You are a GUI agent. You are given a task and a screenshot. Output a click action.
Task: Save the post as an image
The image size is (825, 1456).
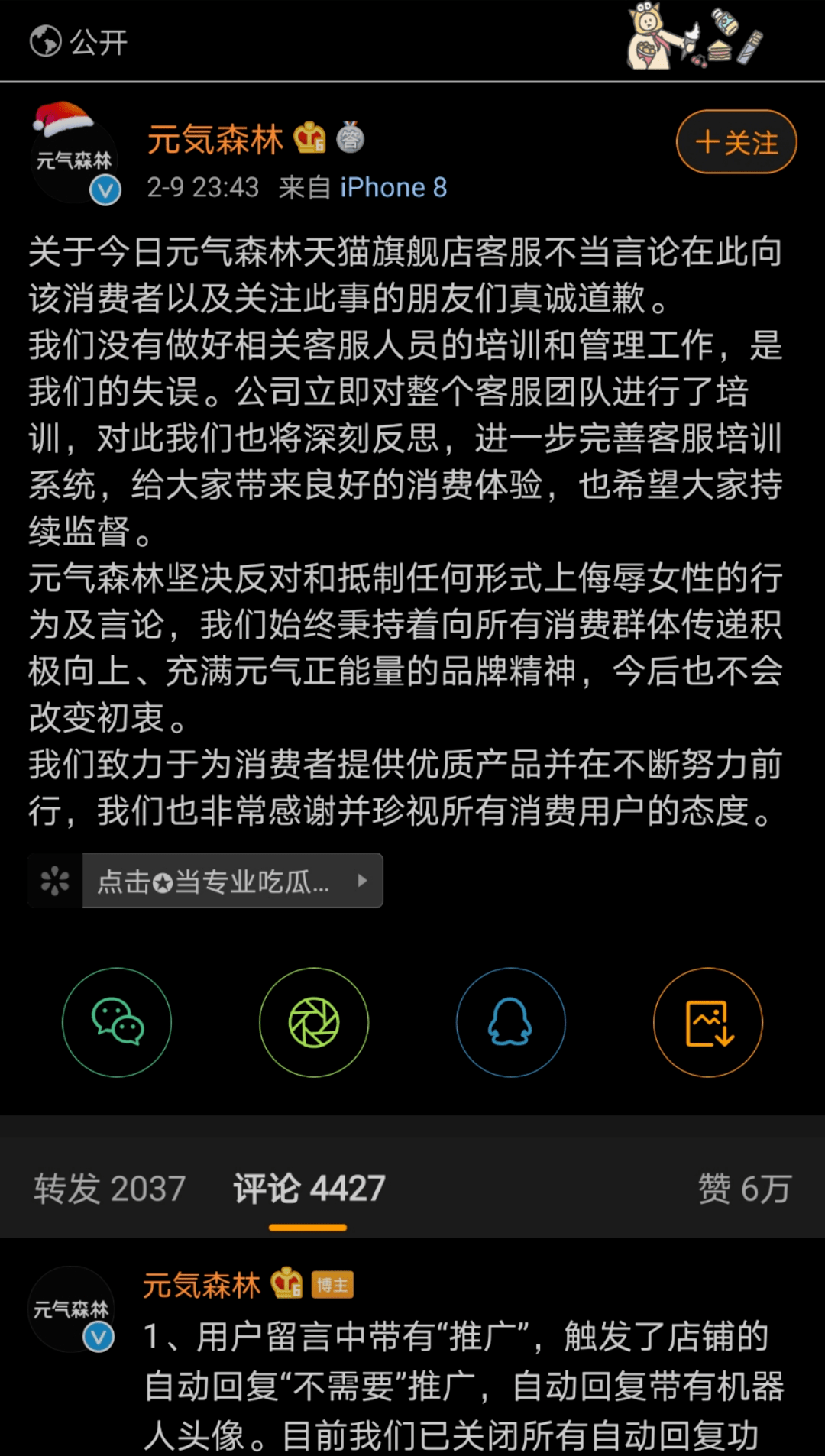(707, 1022)
